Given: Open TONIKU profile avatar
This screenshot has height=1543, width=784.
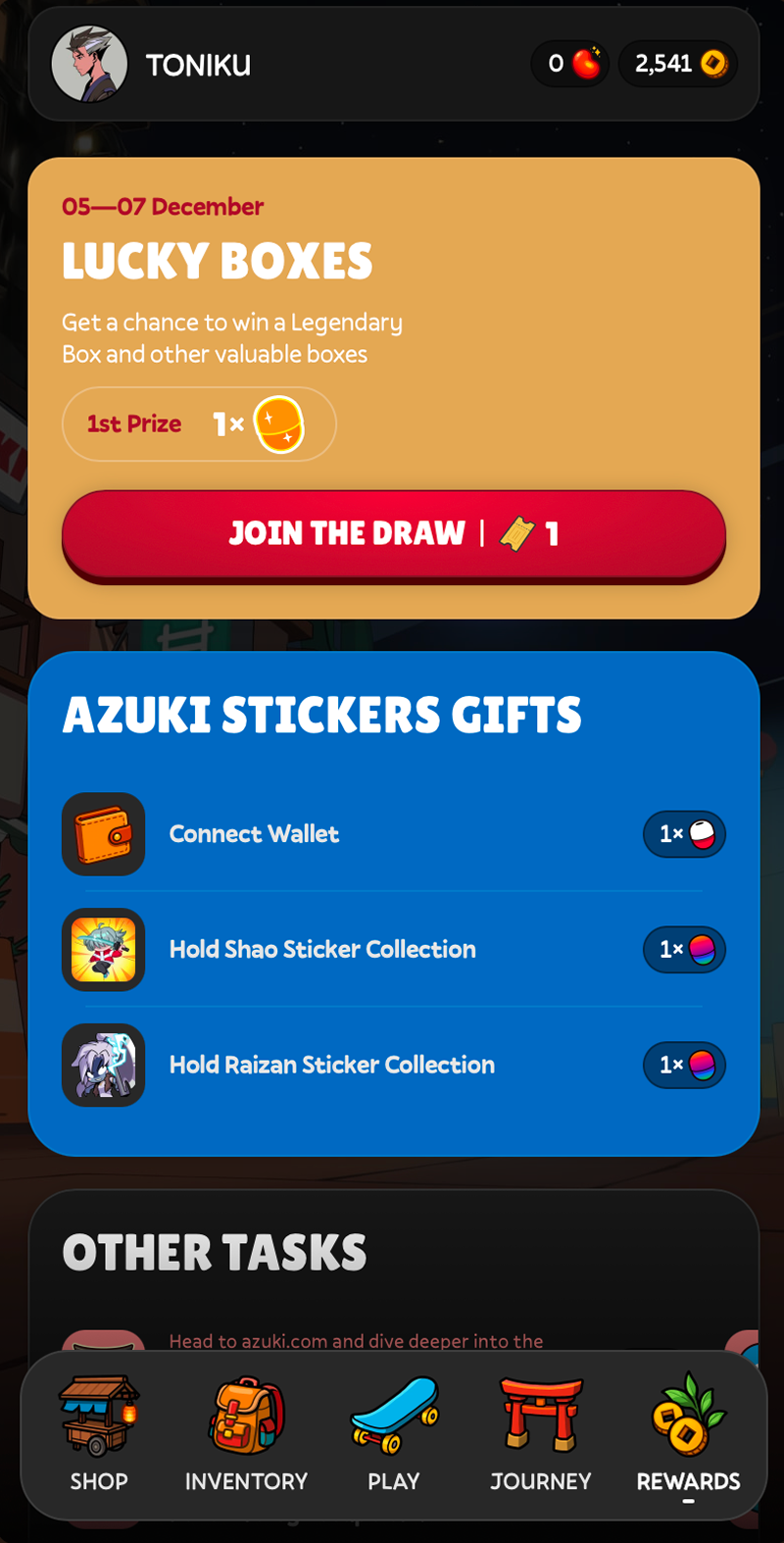Looking at the screenshot, I should (89, 65).
